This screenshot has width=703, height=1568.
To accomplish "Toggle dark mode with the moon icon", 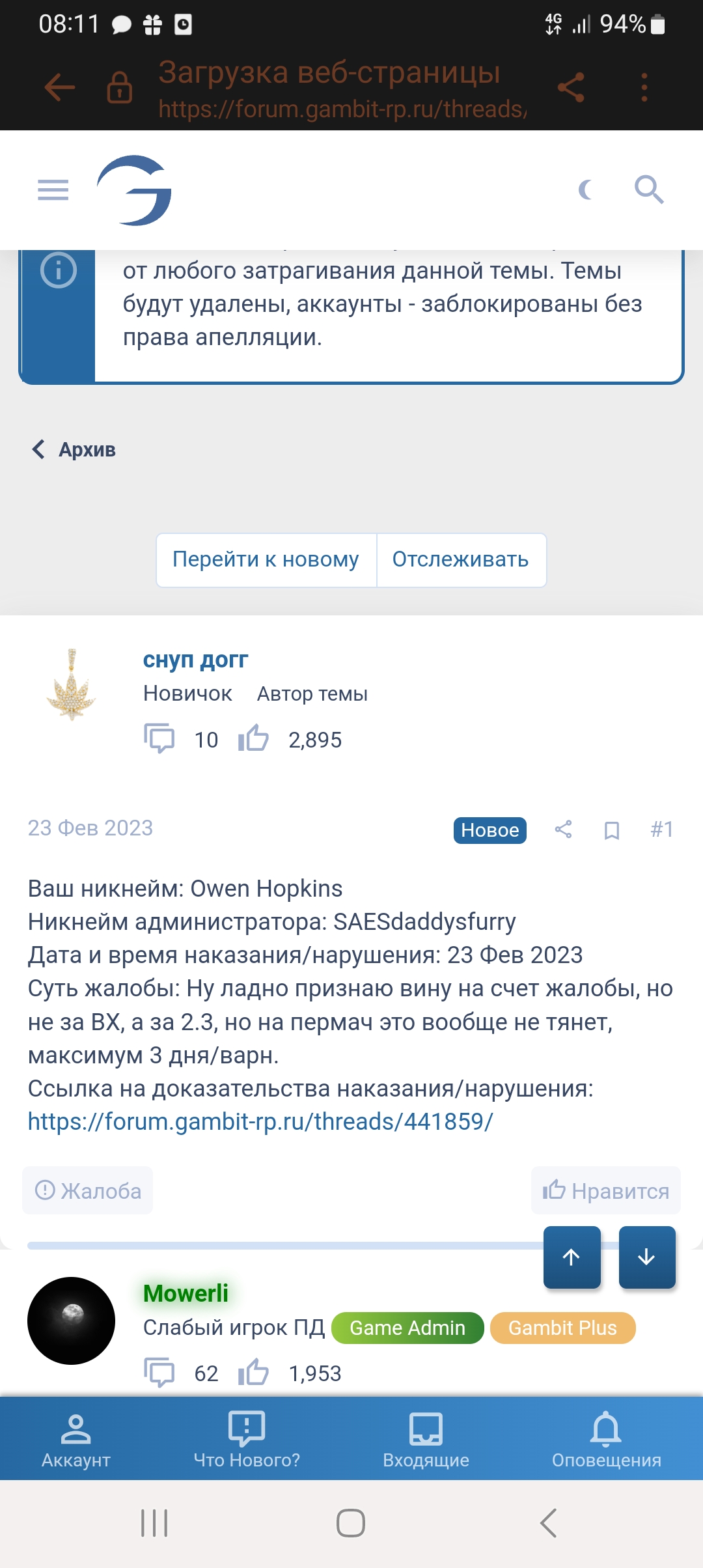I will [585, 189].
